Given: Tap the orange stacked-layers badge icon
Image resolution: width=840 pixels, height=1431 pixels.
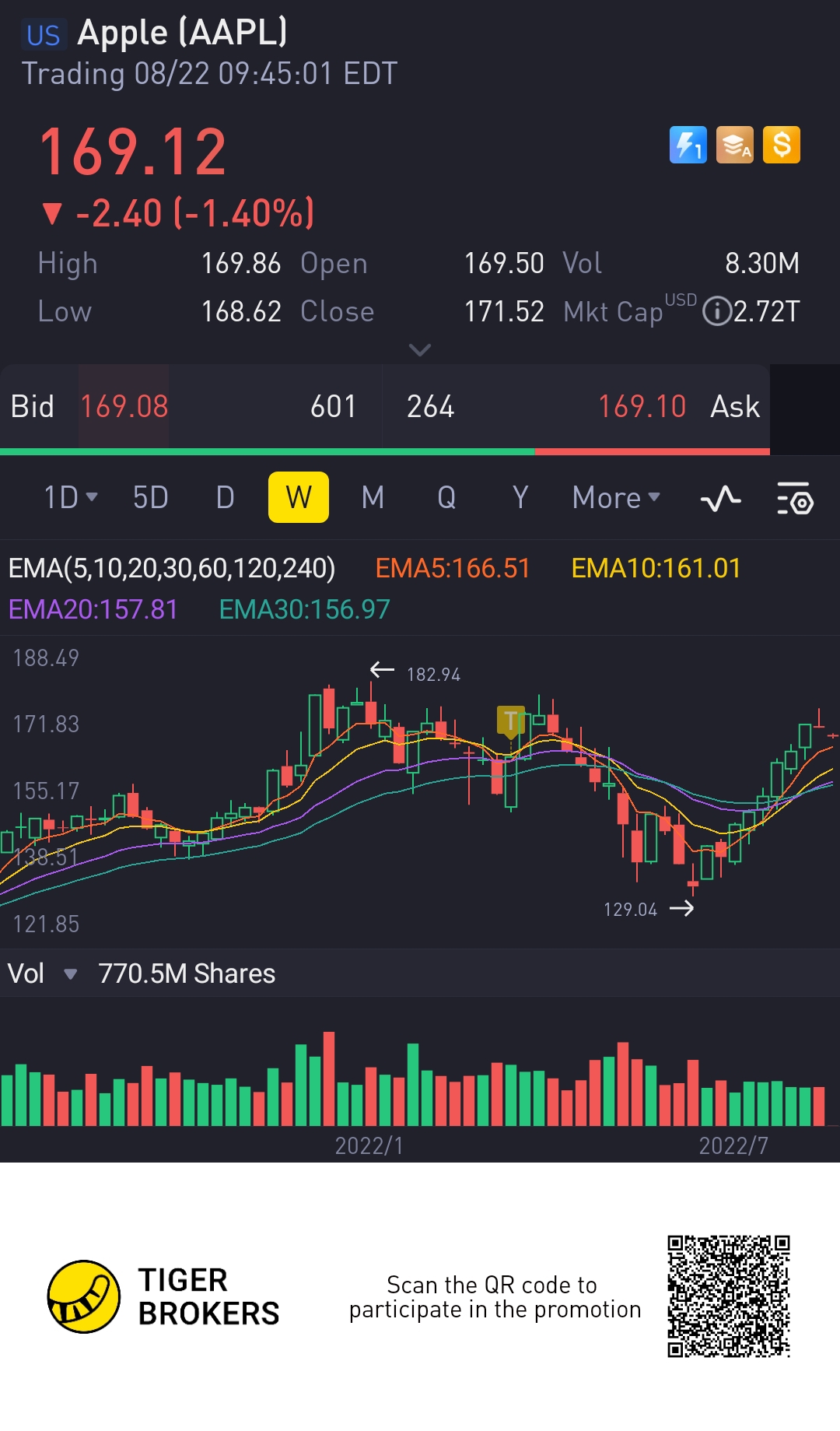Looking at the screenshot, I should click(x=735, y=145).
